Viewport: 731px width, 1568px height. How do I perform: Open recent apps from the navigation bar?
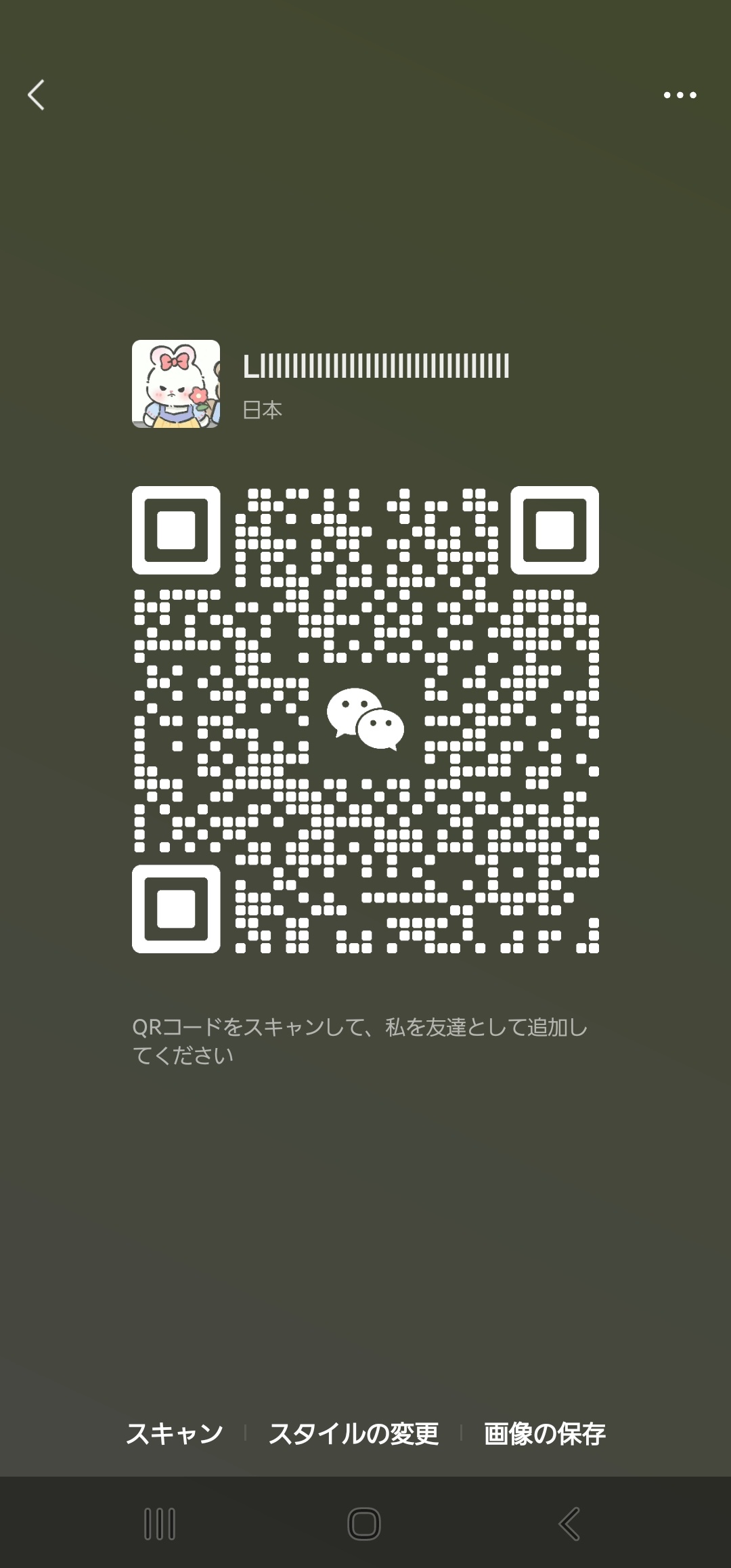point(160,1524)
